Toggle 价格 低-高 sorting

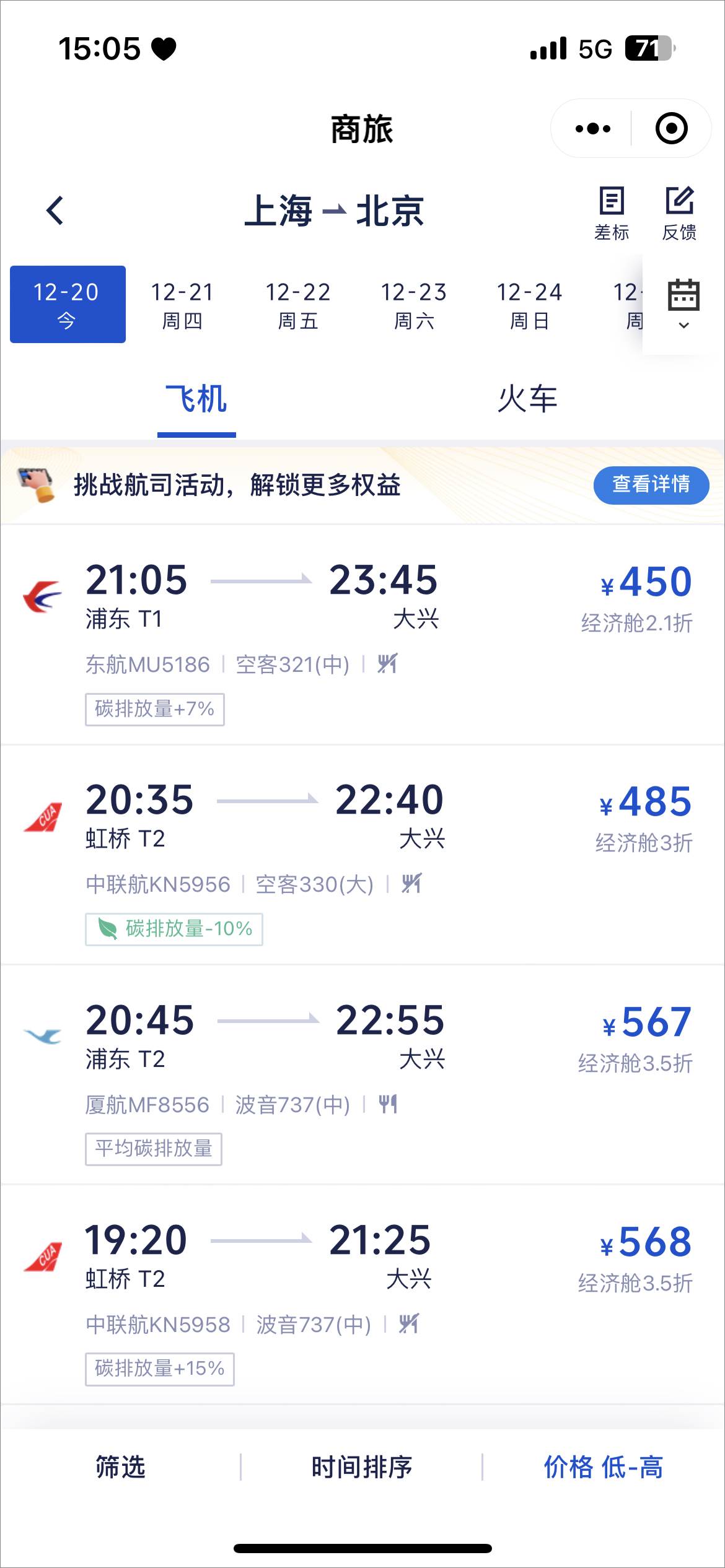pyautogui.click(x=604, y=1467)
